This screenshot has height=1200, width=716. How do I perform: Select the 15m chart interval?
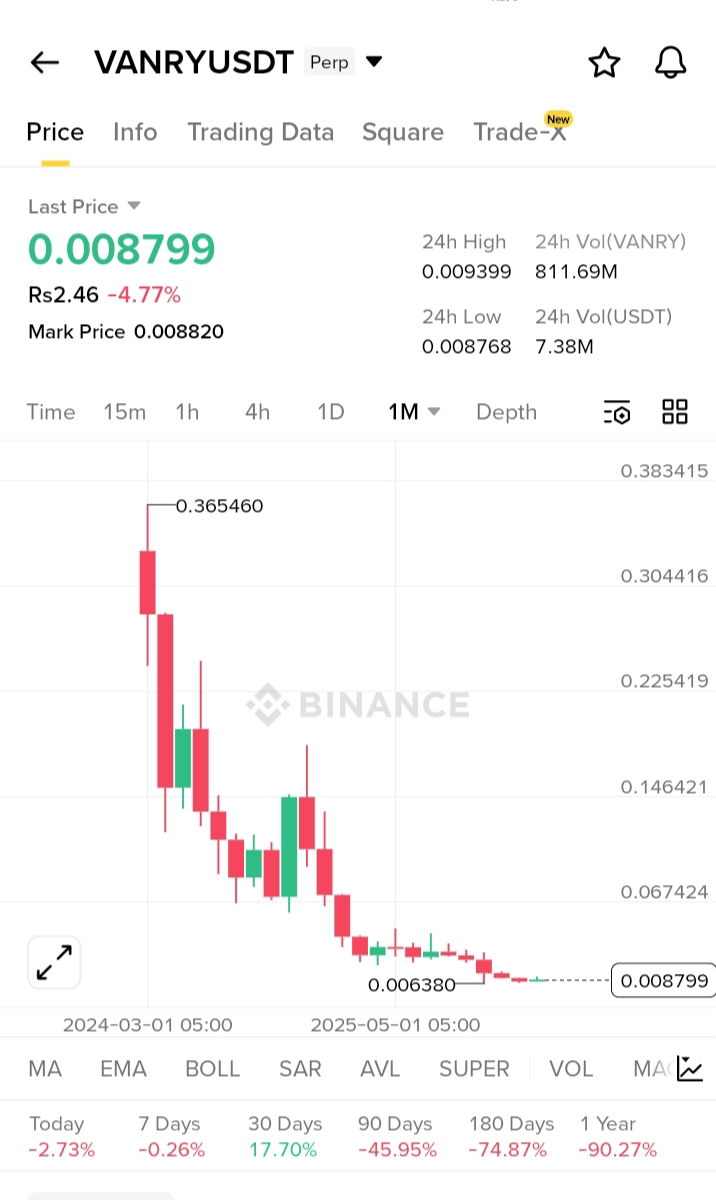(x=124, y=412)
